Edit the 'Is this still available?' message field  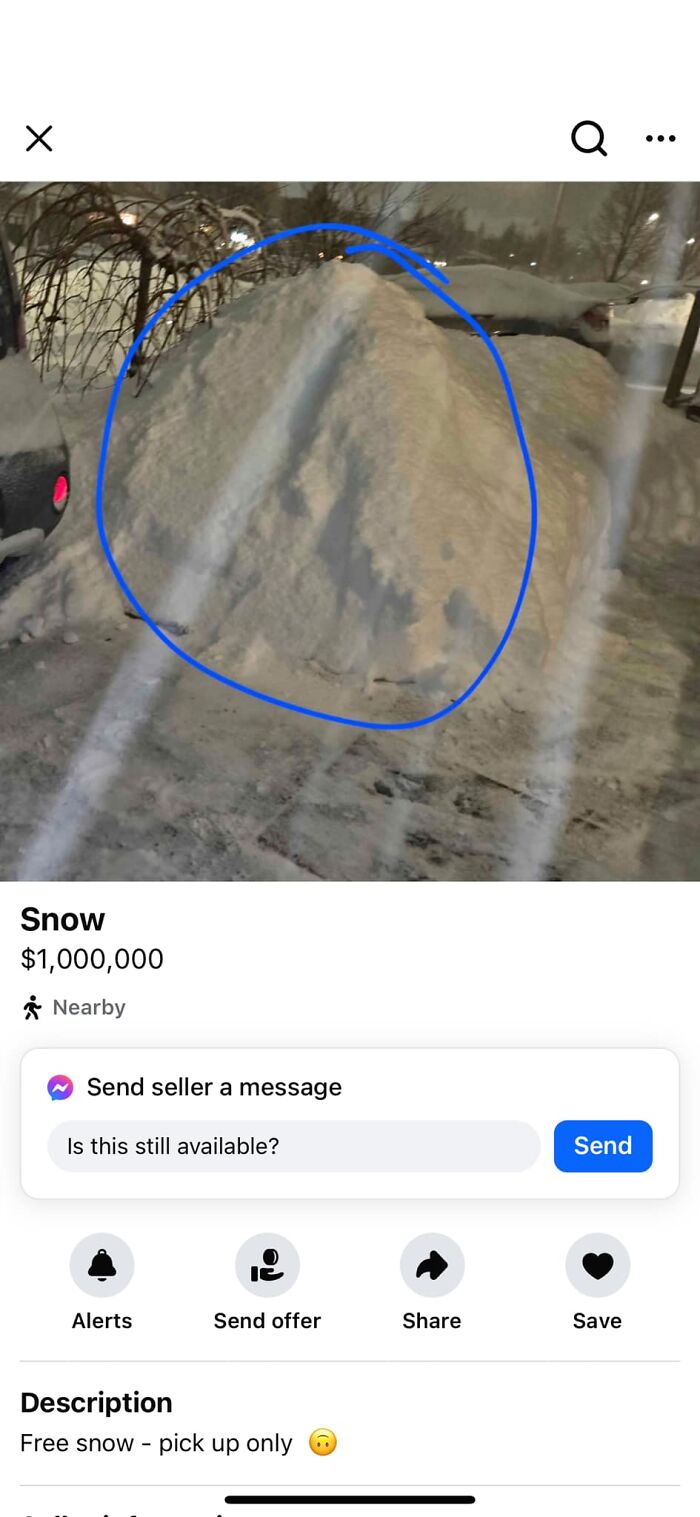293,1146
